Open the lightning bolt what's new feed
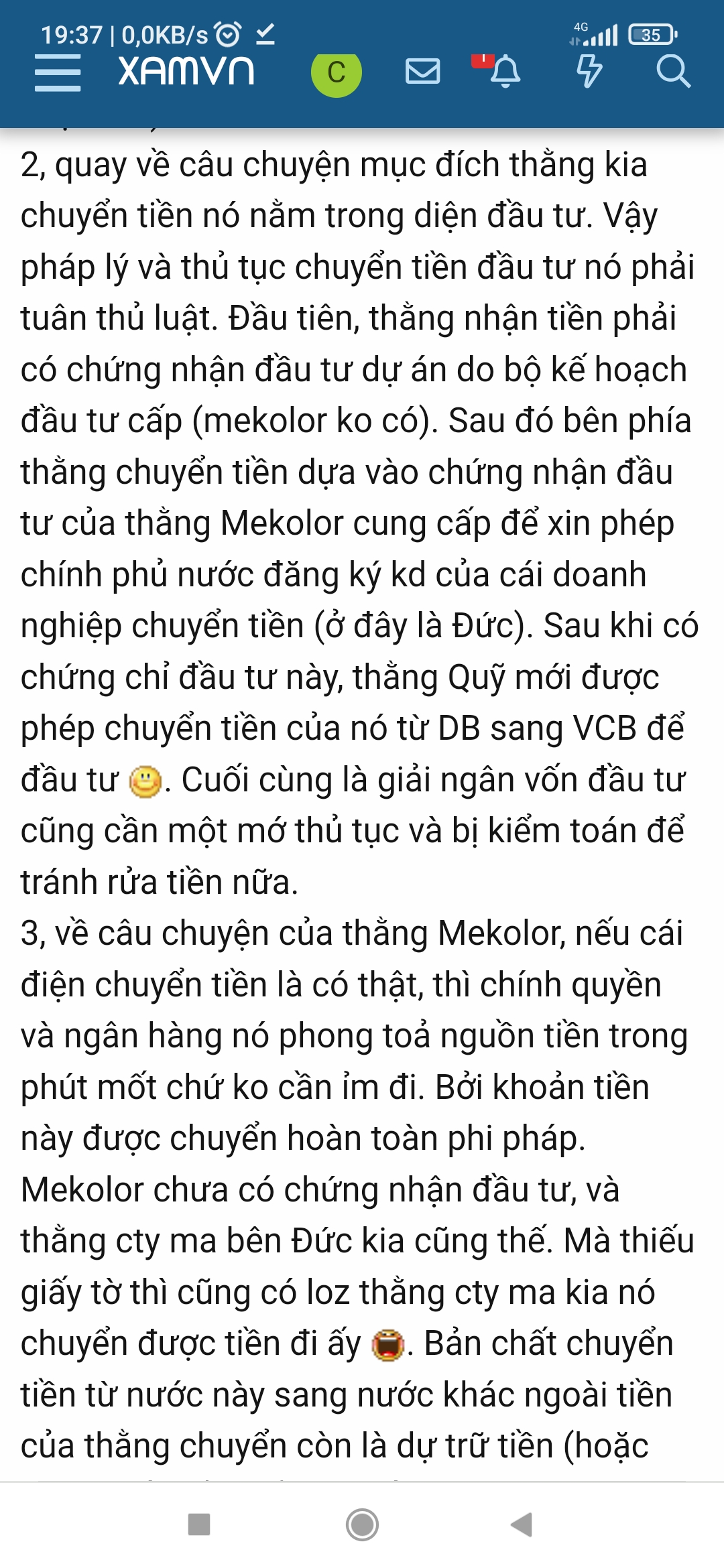724x1568 pixels. (x=589, y=71)
